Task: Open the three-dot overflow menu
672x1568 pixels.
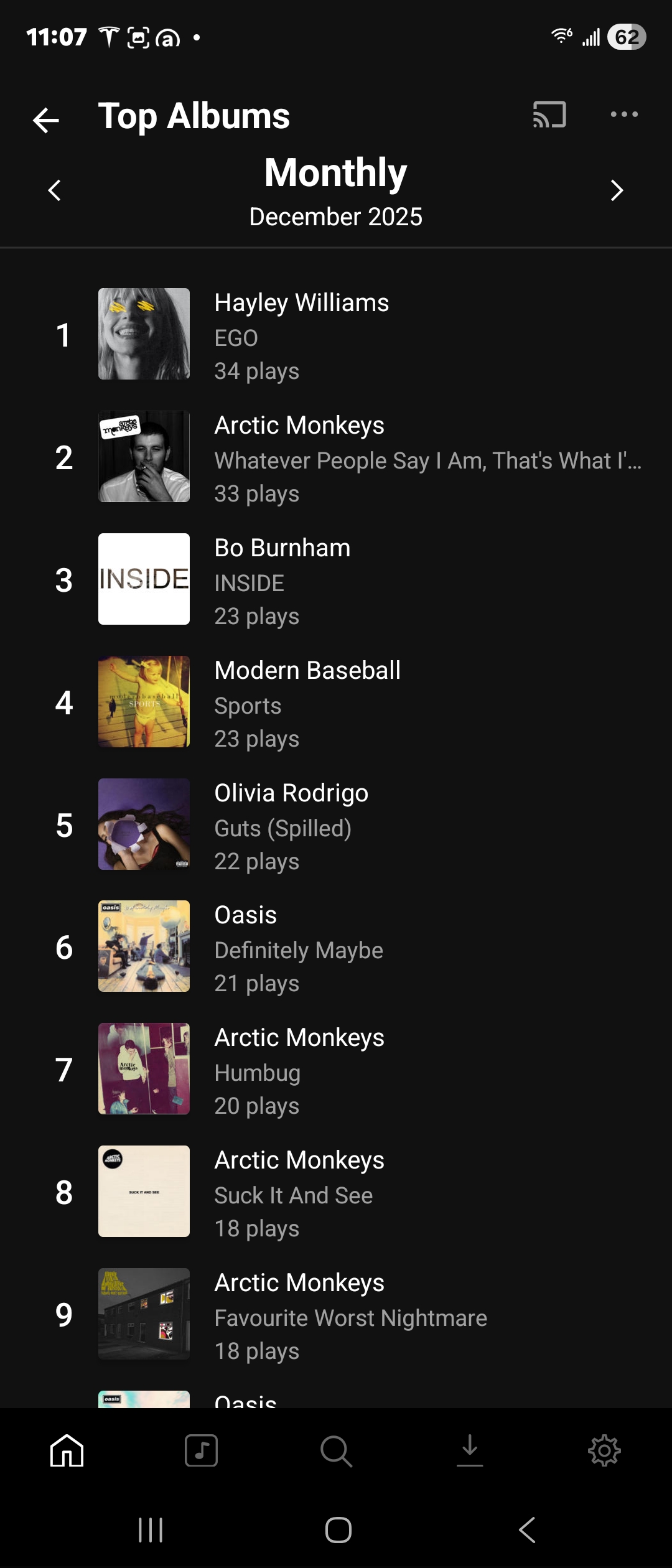Action: tap(623, 114)
